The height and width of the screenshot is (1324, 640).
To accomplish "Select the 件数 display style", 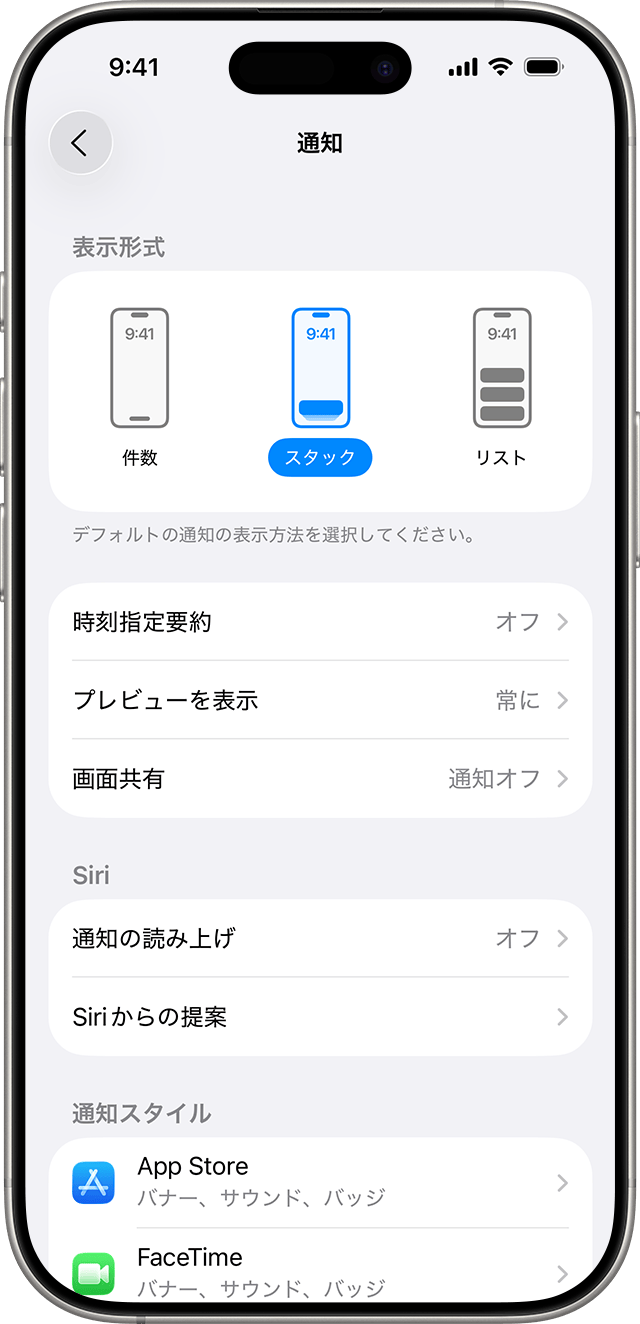I will (x=140, y=386).
